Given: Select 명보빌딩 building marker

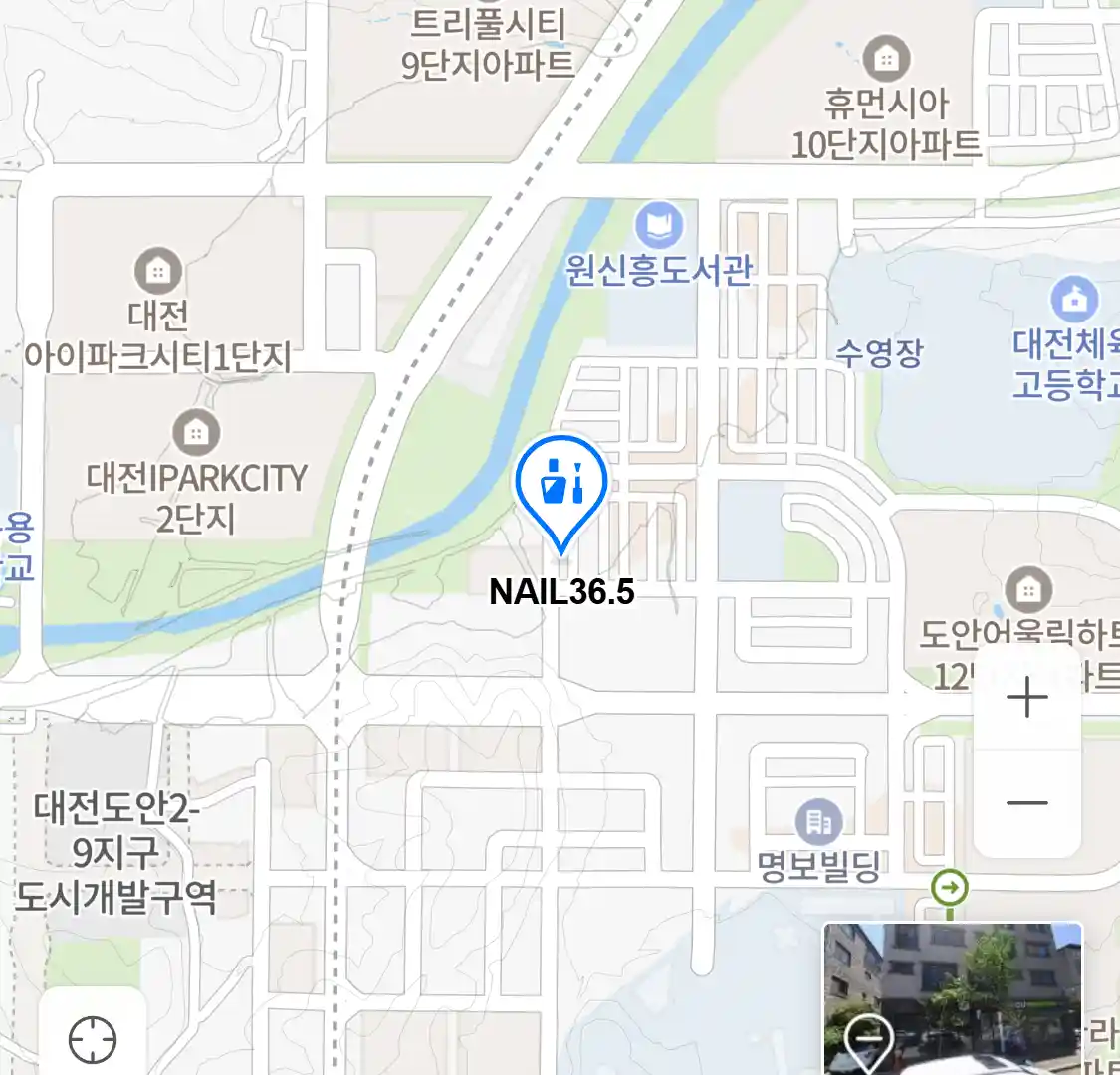Looking at the screenshot, I should click(x=818, y=822).
